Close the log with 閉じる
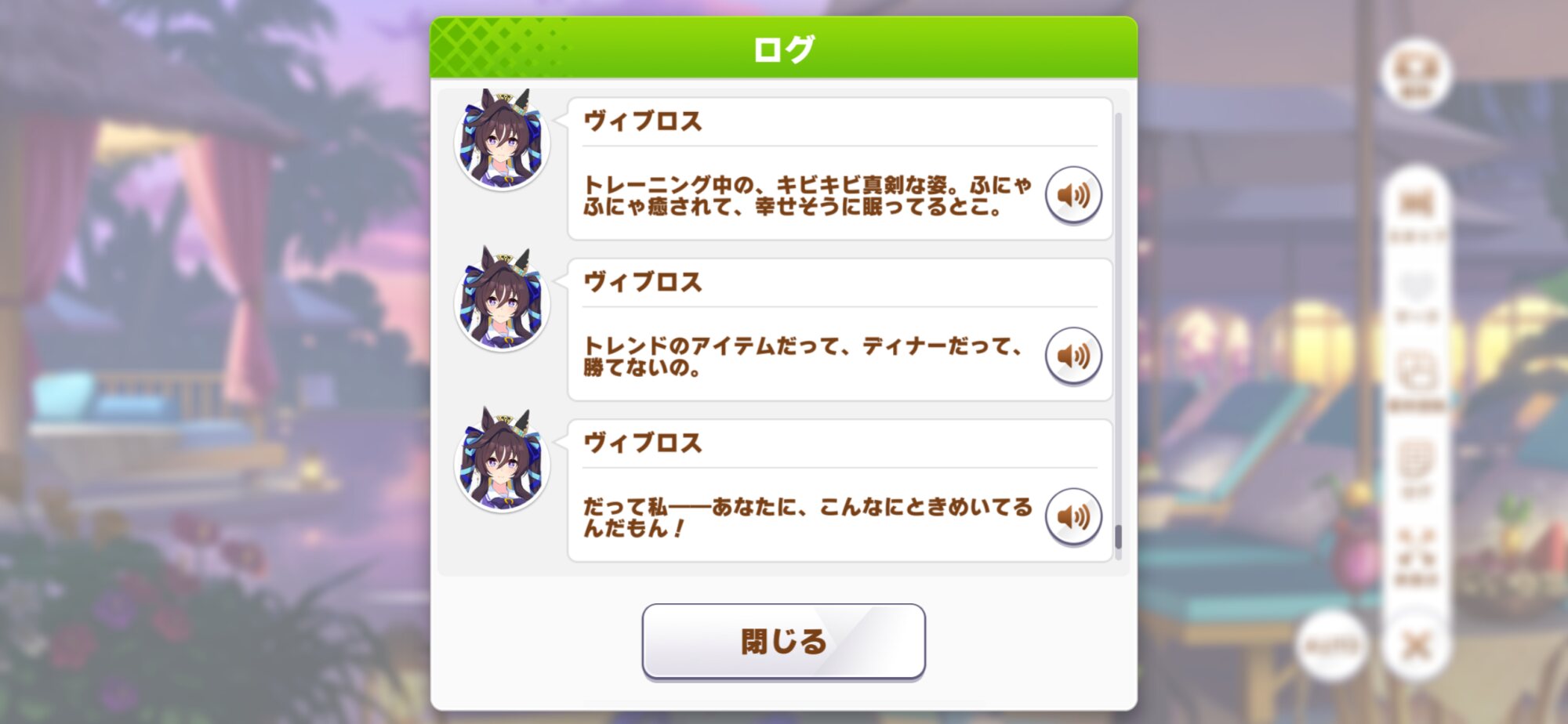1568x724 pixels. pos(783,641)
